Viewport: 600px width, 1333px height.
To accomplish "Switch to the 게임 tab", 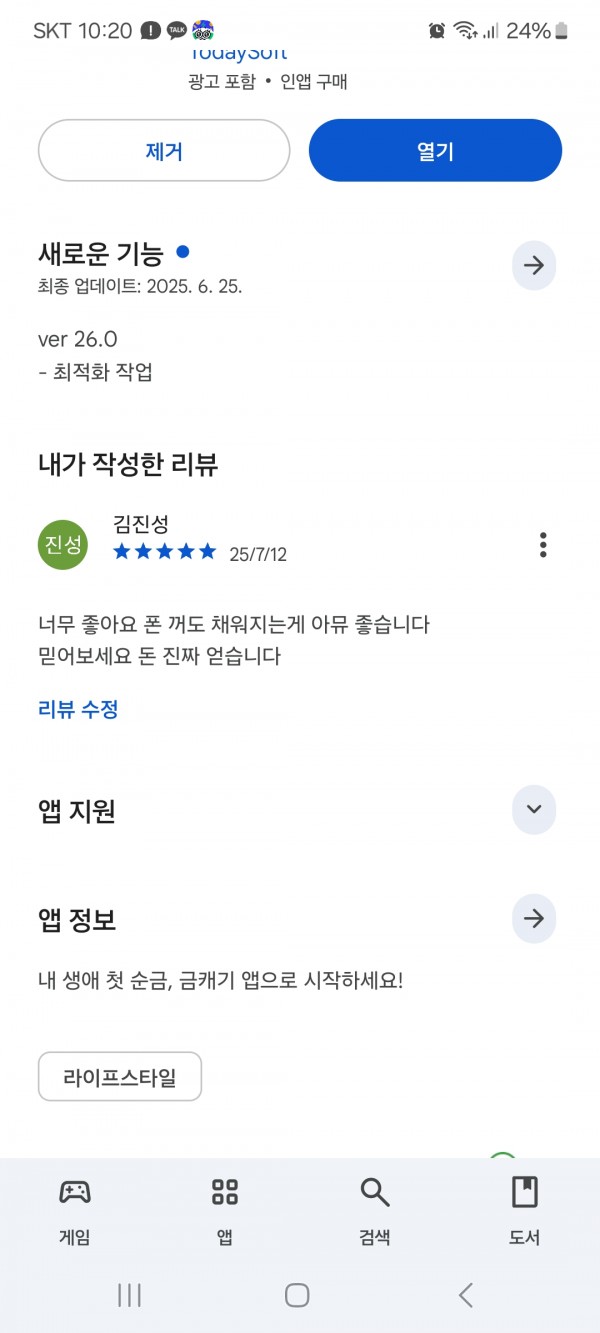I will pos(75,1210).
